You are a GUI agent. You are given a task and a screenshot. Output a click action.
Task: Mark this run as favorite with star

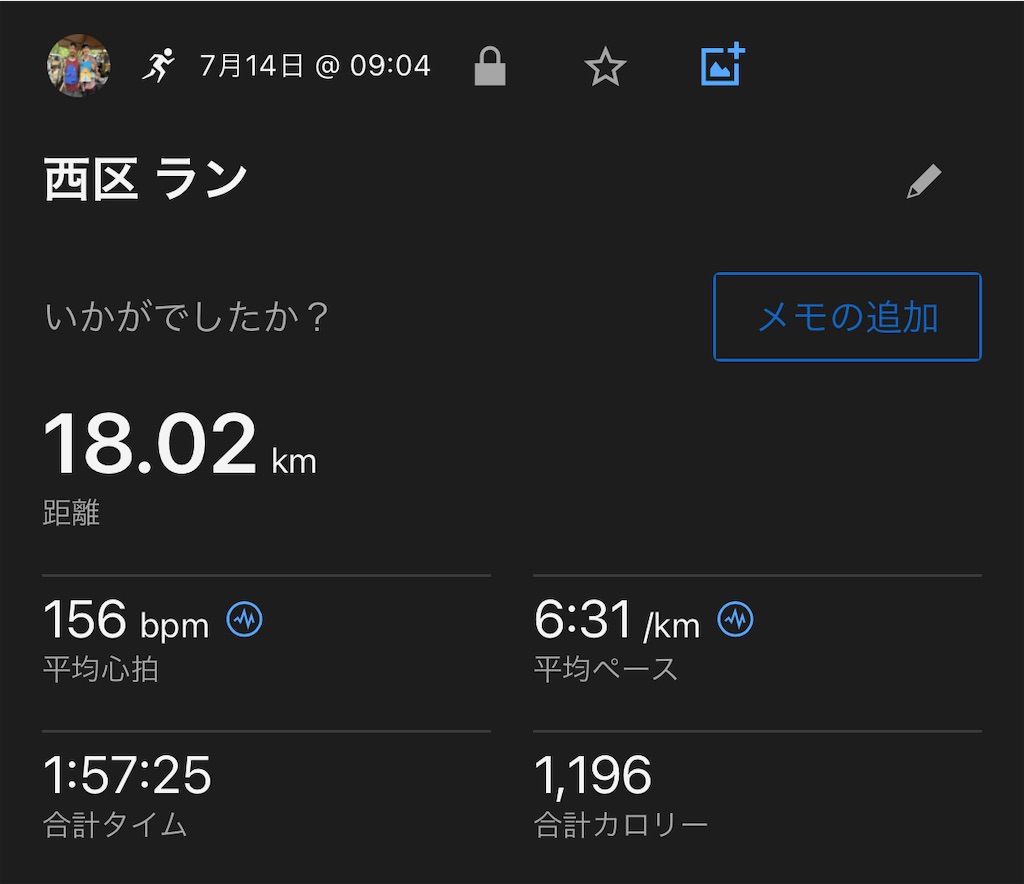605,67
